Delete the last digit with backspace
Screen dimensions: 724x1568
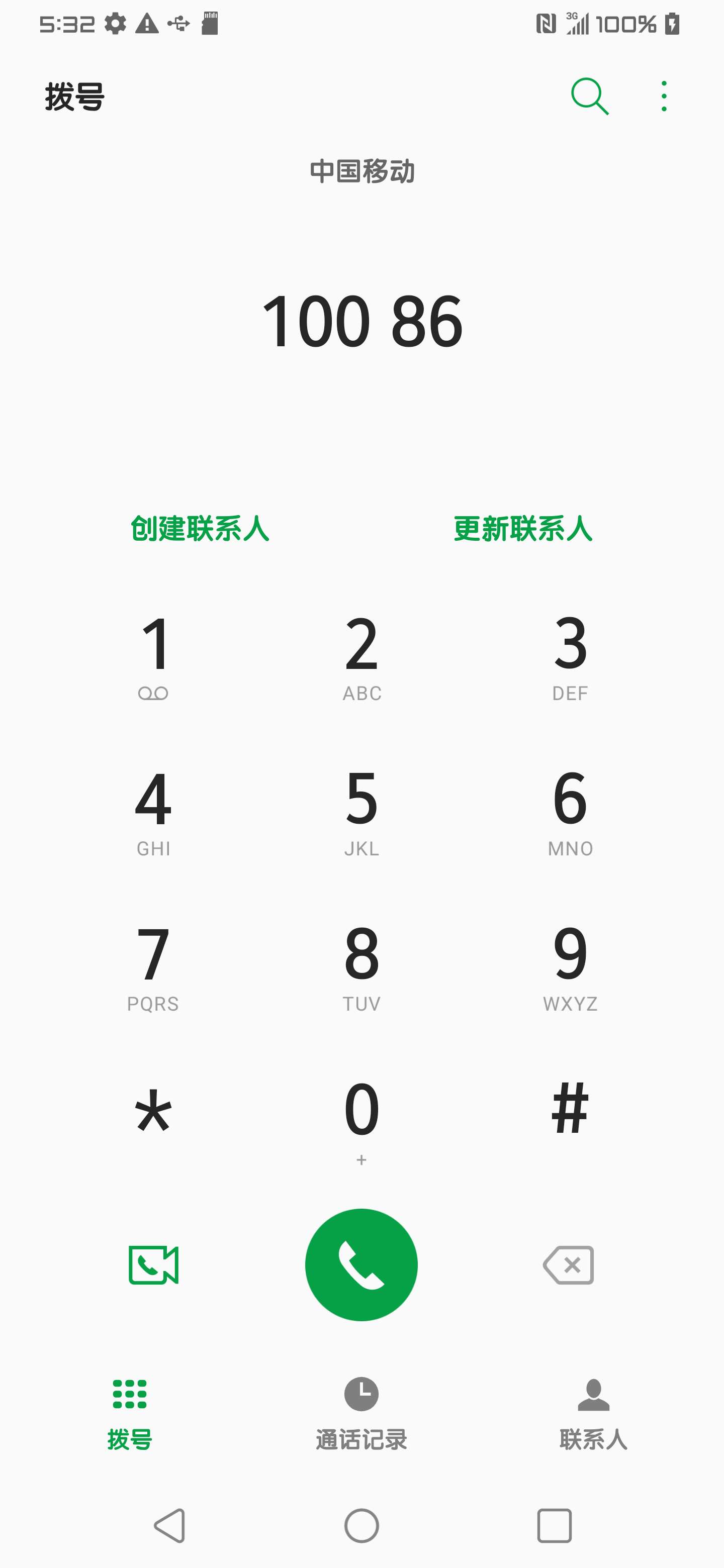tap(569, 1265)
